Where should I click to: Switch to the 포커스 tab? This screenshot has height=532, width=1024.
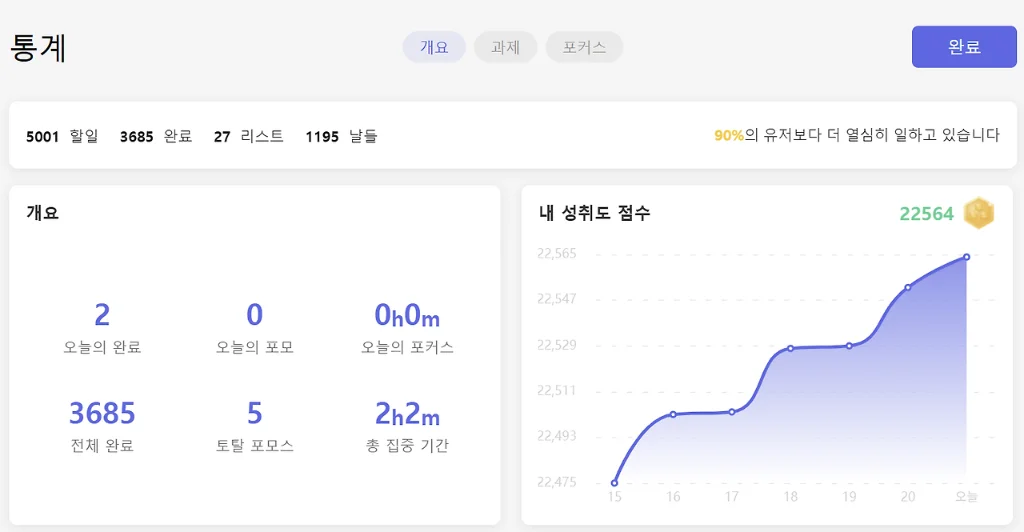click(584, 47)
